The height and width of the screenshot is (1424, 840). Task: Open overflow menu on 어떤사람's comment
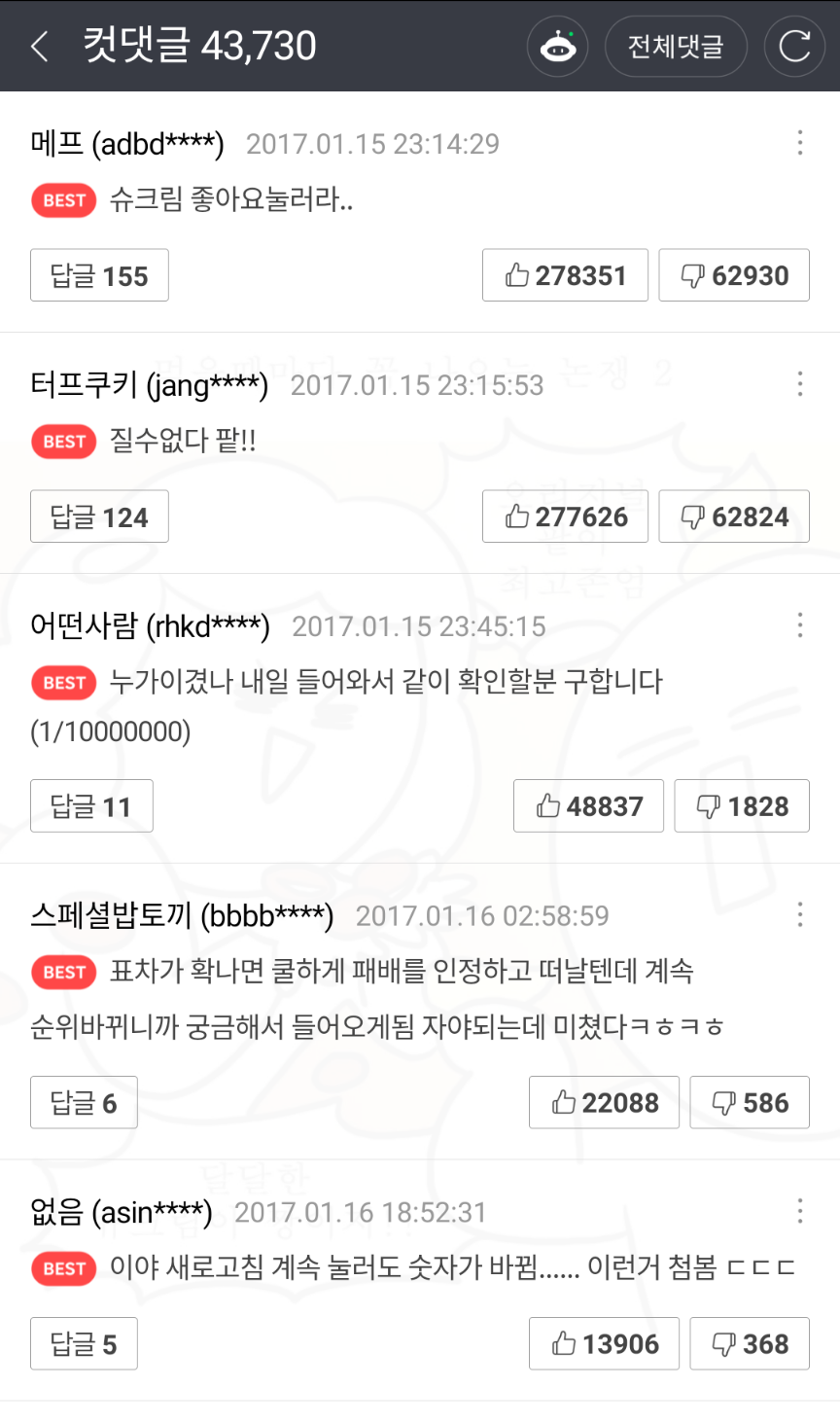point(799,625)
